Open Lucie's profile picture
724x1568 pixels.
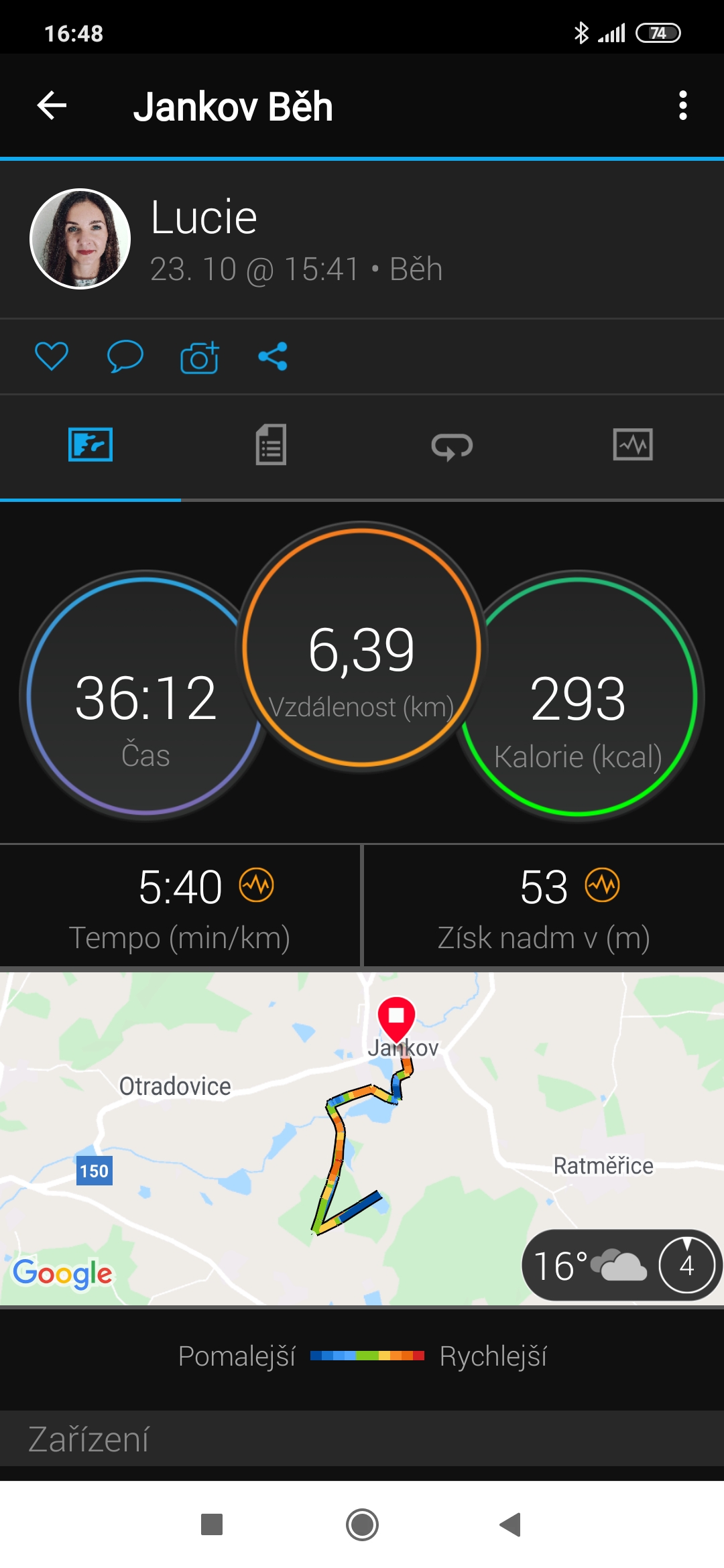point(80,239)
